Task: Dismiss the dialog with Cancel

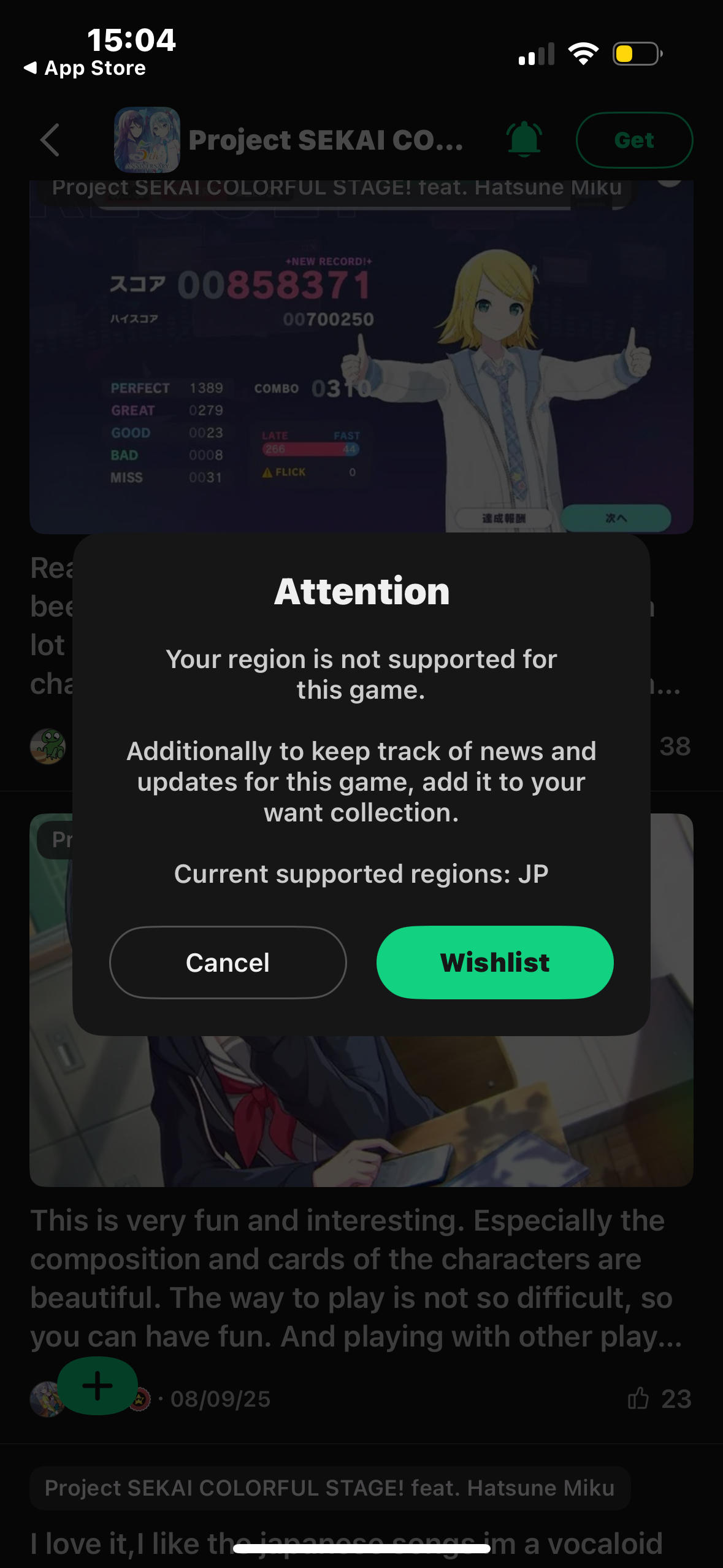Action: tap(228, 963)
